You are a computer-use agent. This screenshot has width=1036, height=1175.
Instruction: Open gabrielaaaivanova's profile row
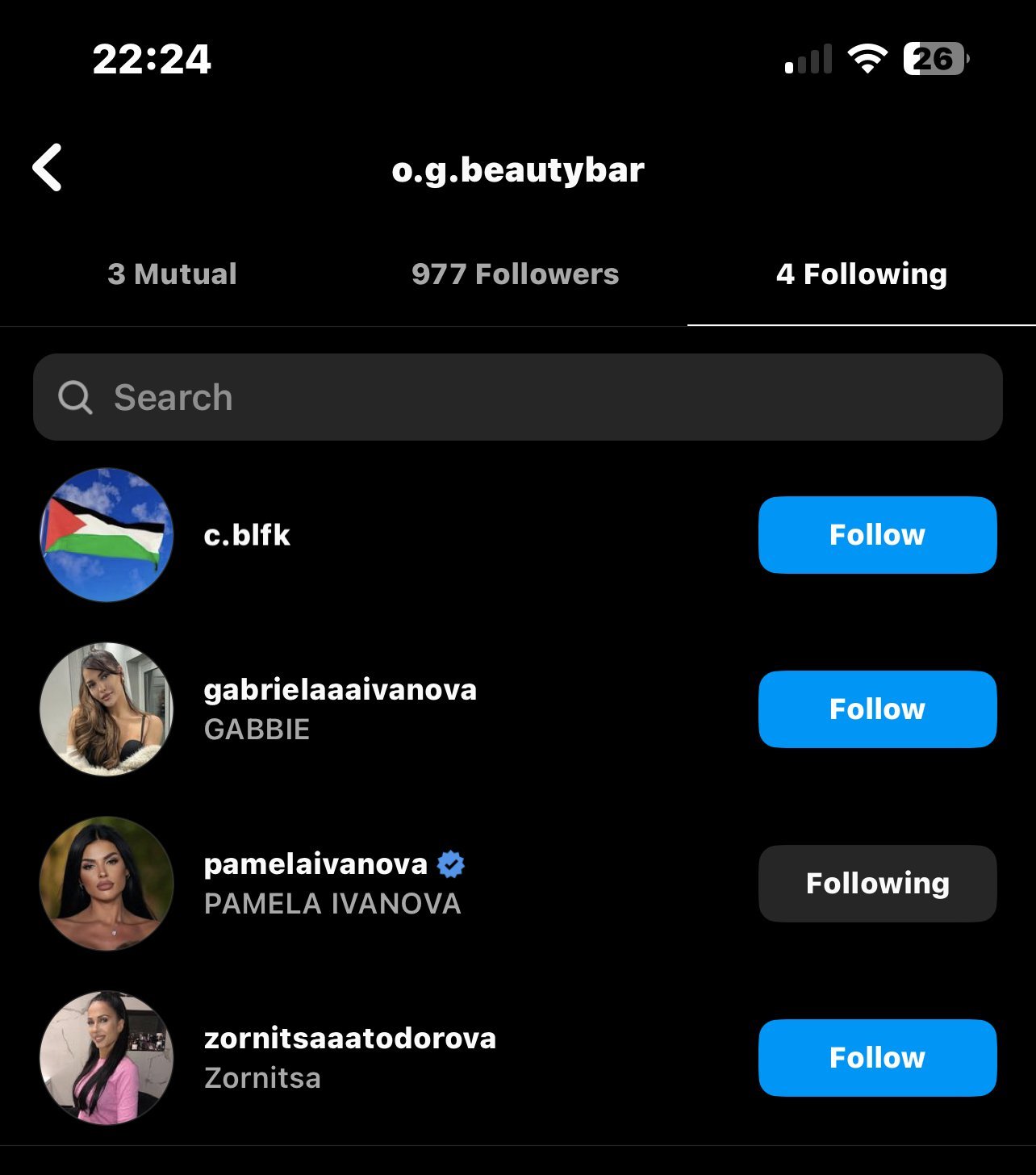tap(340, 709)
